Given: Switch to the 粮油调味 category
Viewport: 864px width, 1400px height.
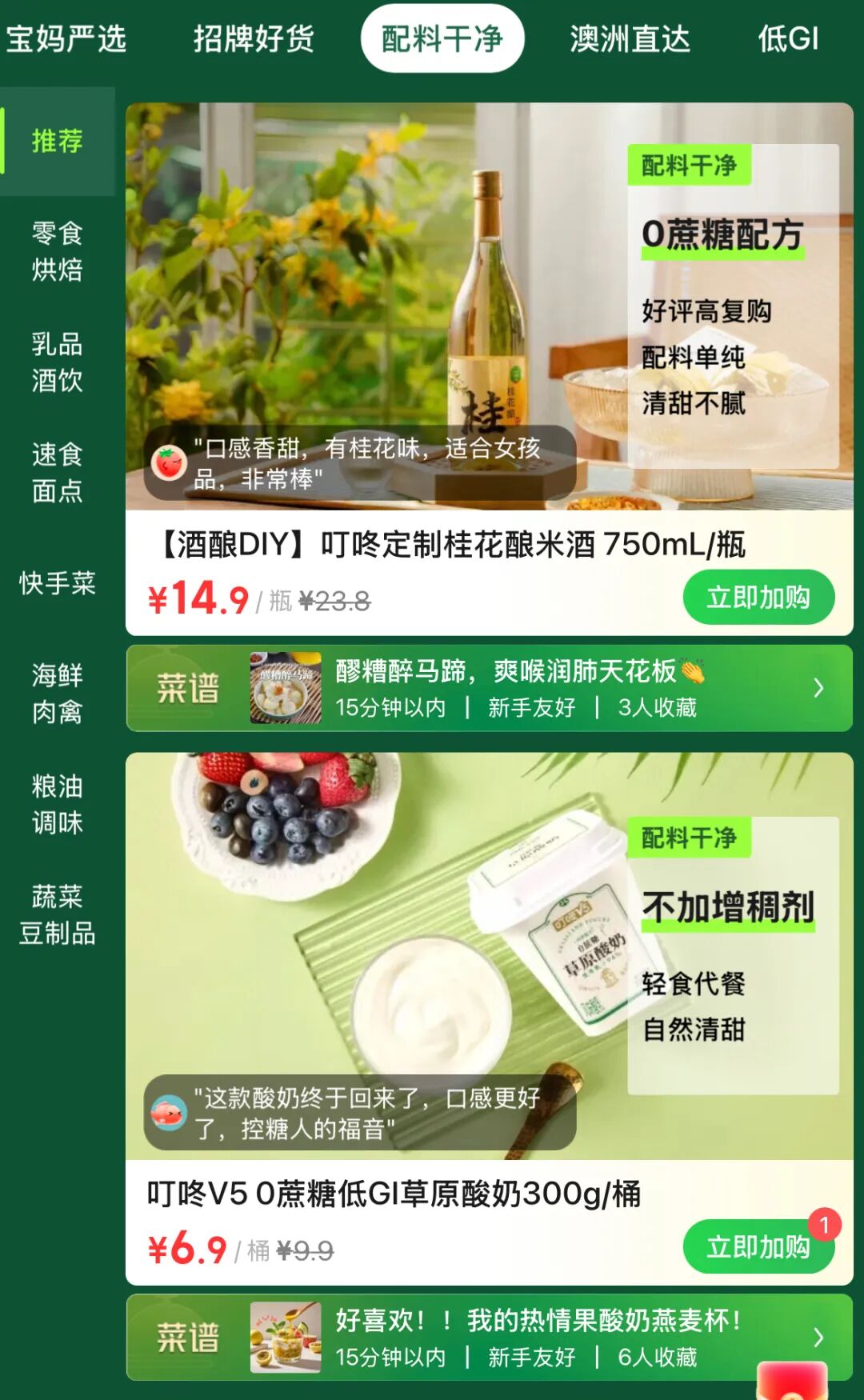Looking at the screenshot, I should [57, 804].
